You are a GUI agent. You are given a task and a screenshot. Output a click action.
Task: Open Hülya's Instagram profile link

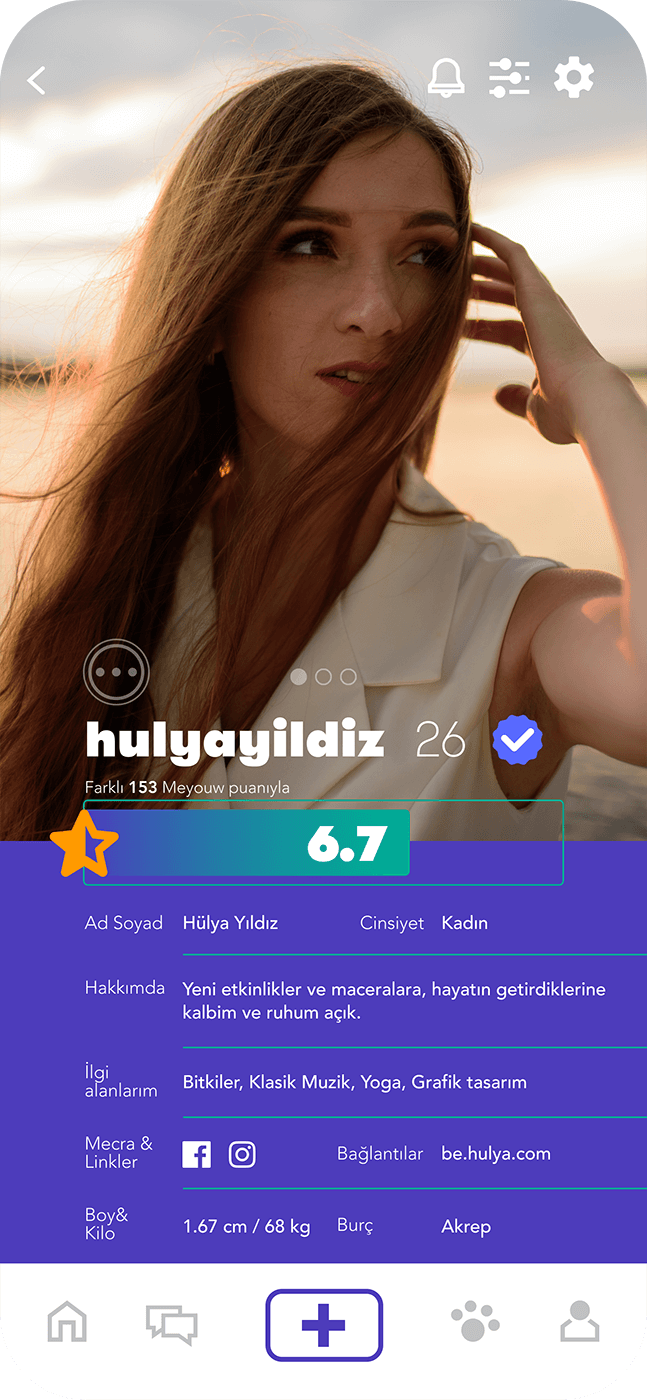(x=242, y=1155)
